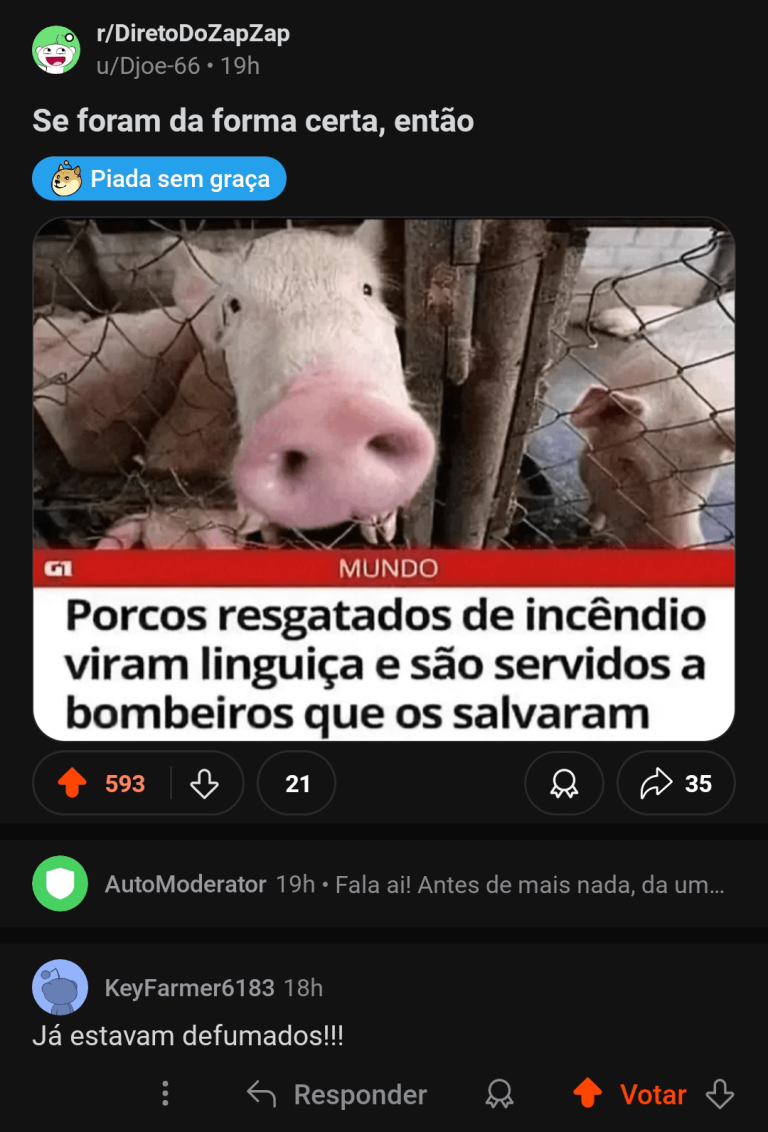Open the 21 comments button
768x1132 pixels.
(x=297, y=784)
